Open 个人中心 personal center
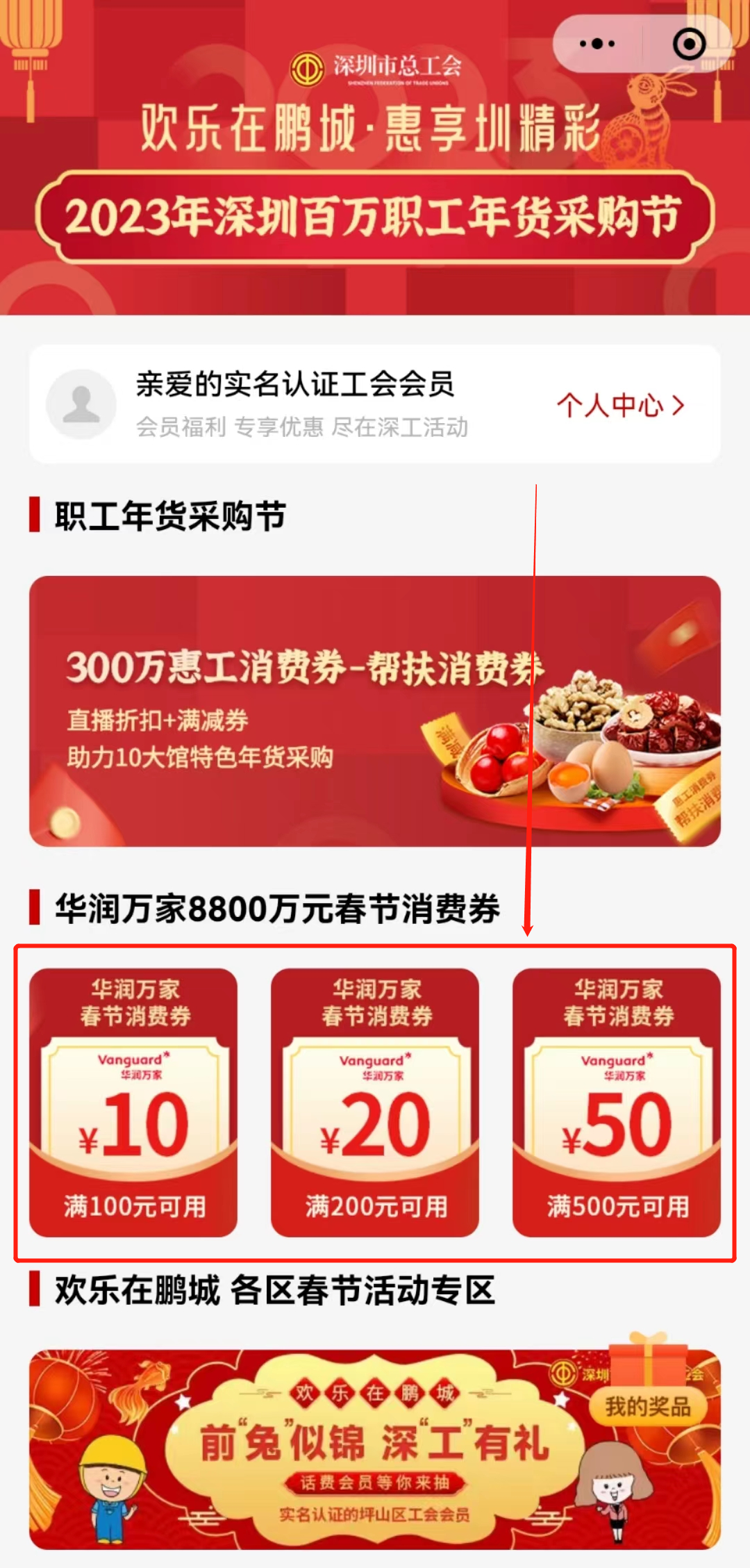The width and height of the screenshot is (750, 1568). [620, 405]
